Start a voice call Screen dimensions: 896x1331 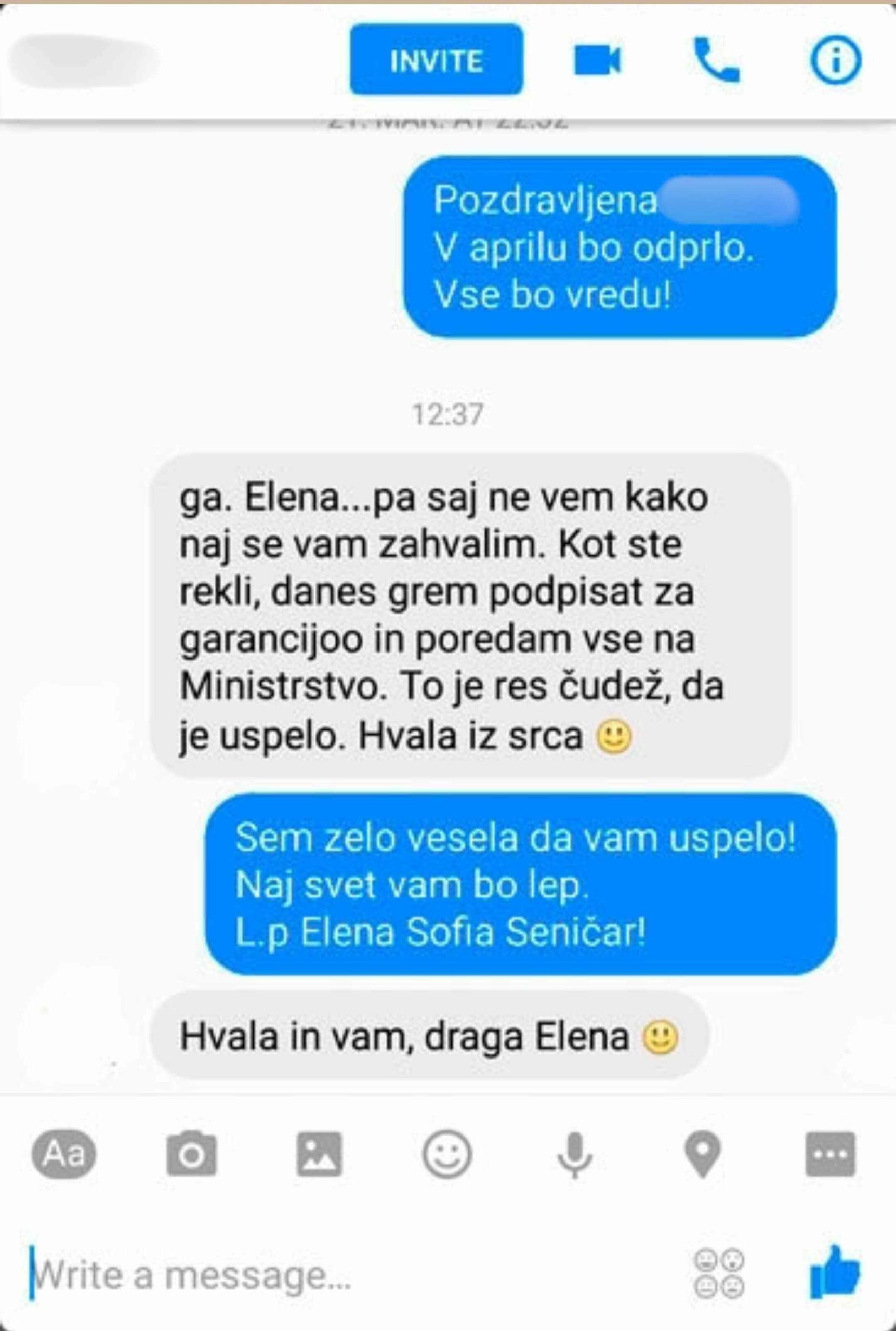716,60
